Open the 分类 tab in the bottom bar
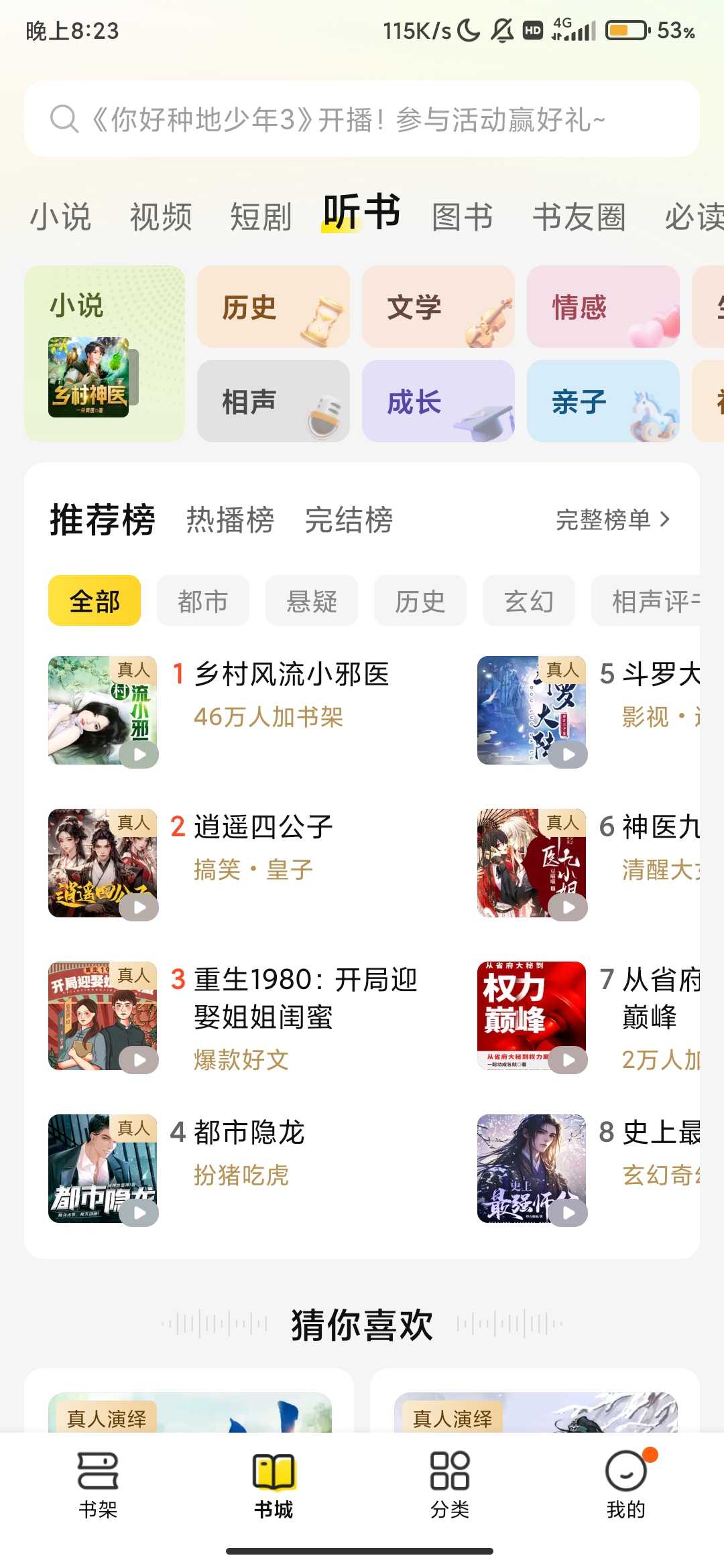Screen dimensions: 724x1568 pos(450,1484)
